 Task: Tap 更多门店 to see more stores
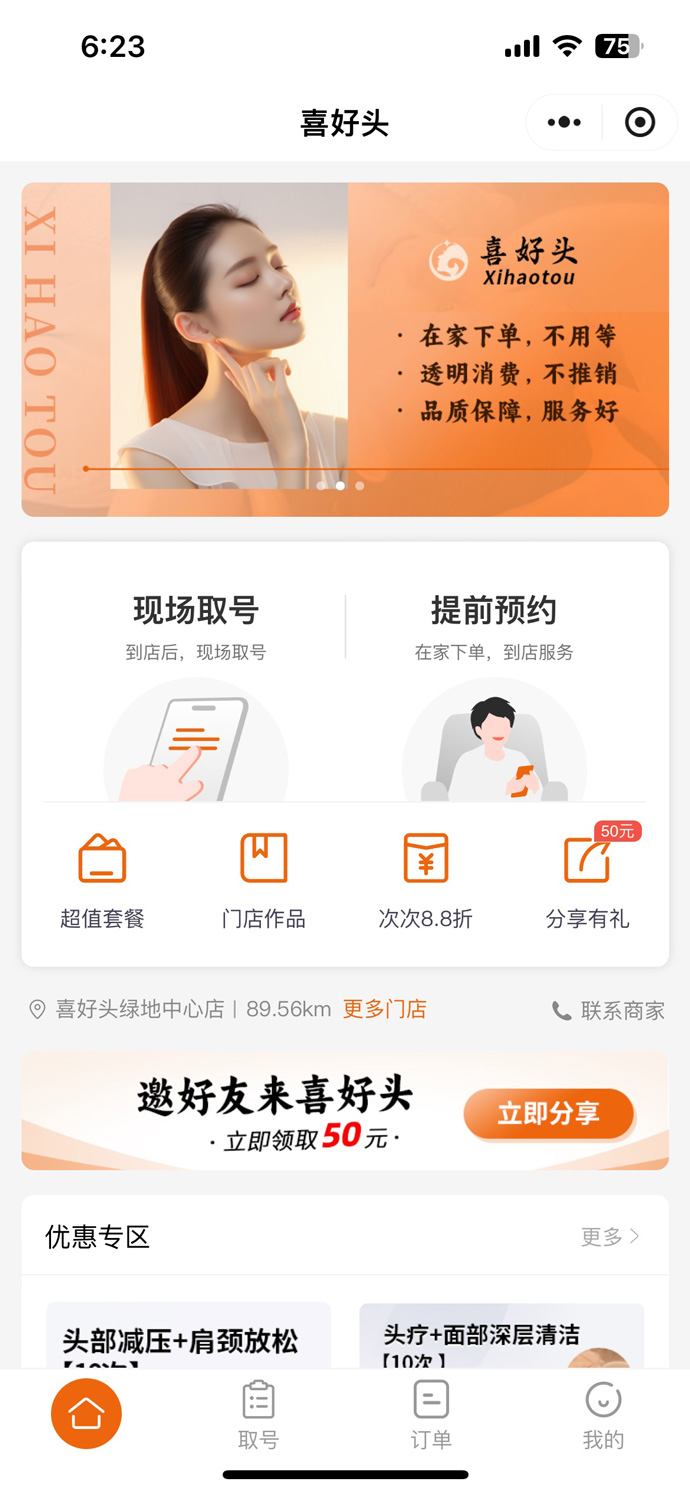click(385, 1009)
